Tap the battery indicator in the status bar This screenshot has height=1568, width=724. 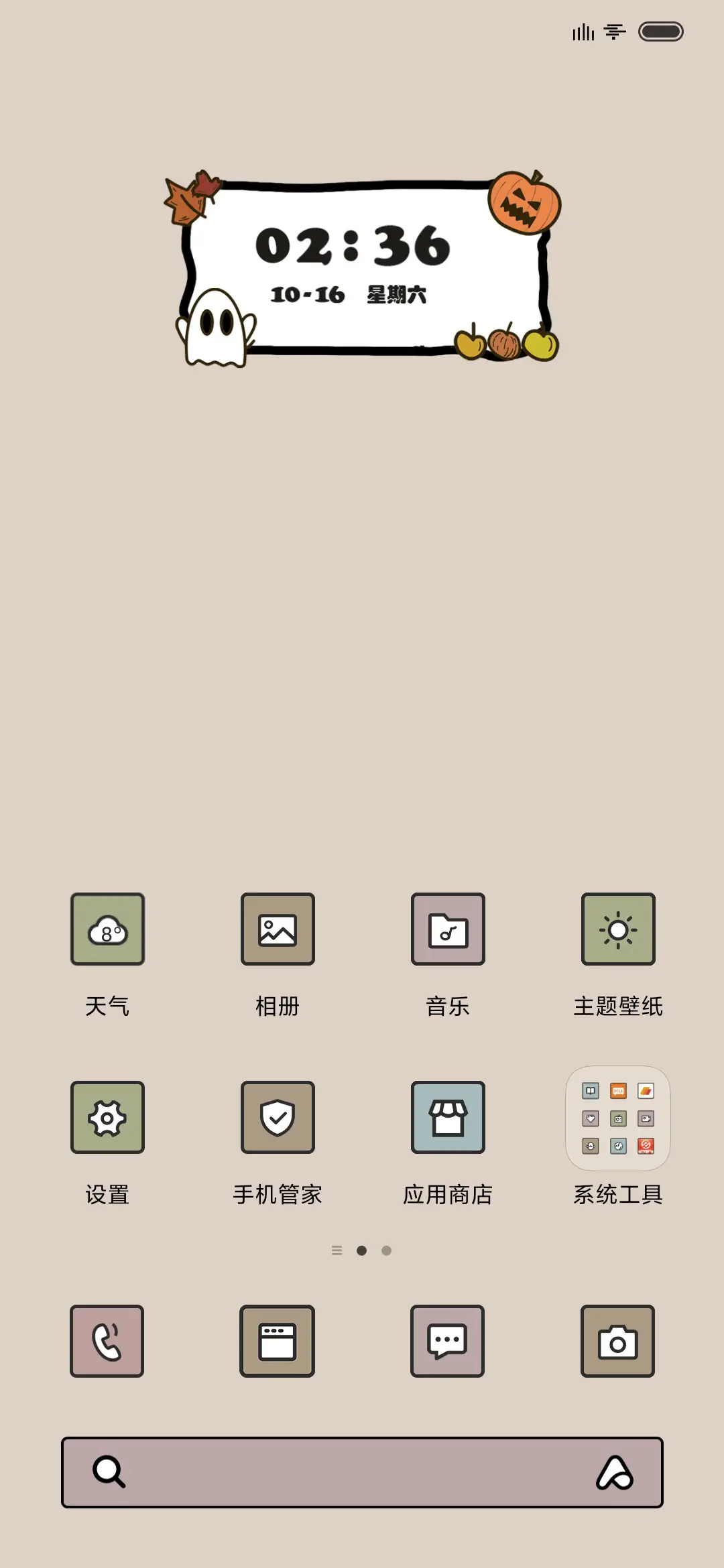click(x=662, y=31)
